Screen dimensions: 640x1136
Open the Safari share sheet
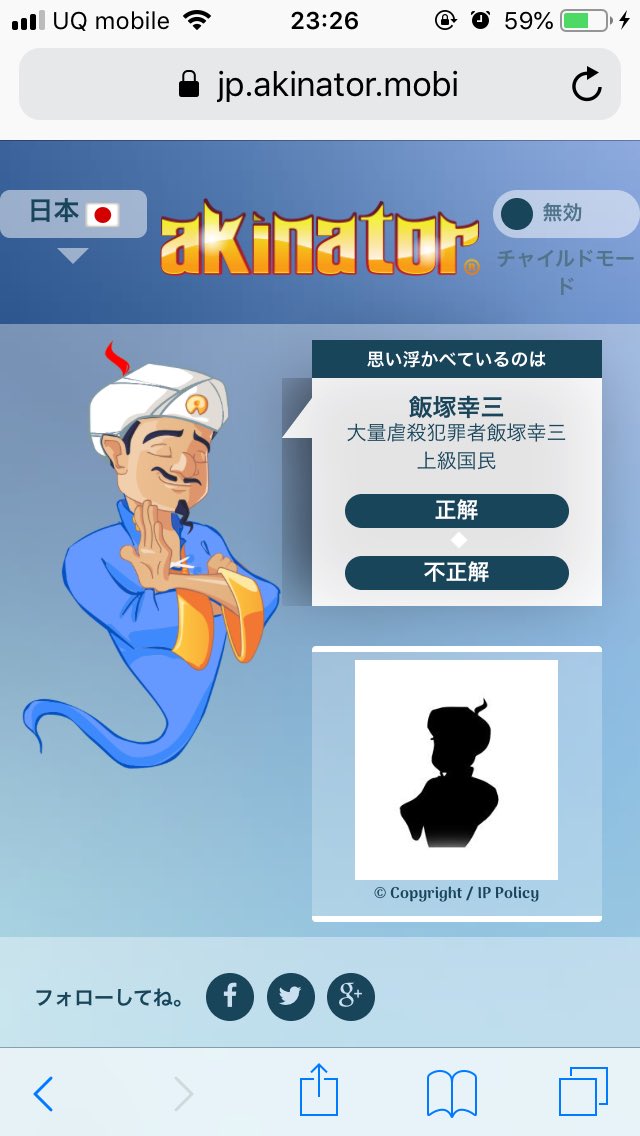pos(319,1090)
